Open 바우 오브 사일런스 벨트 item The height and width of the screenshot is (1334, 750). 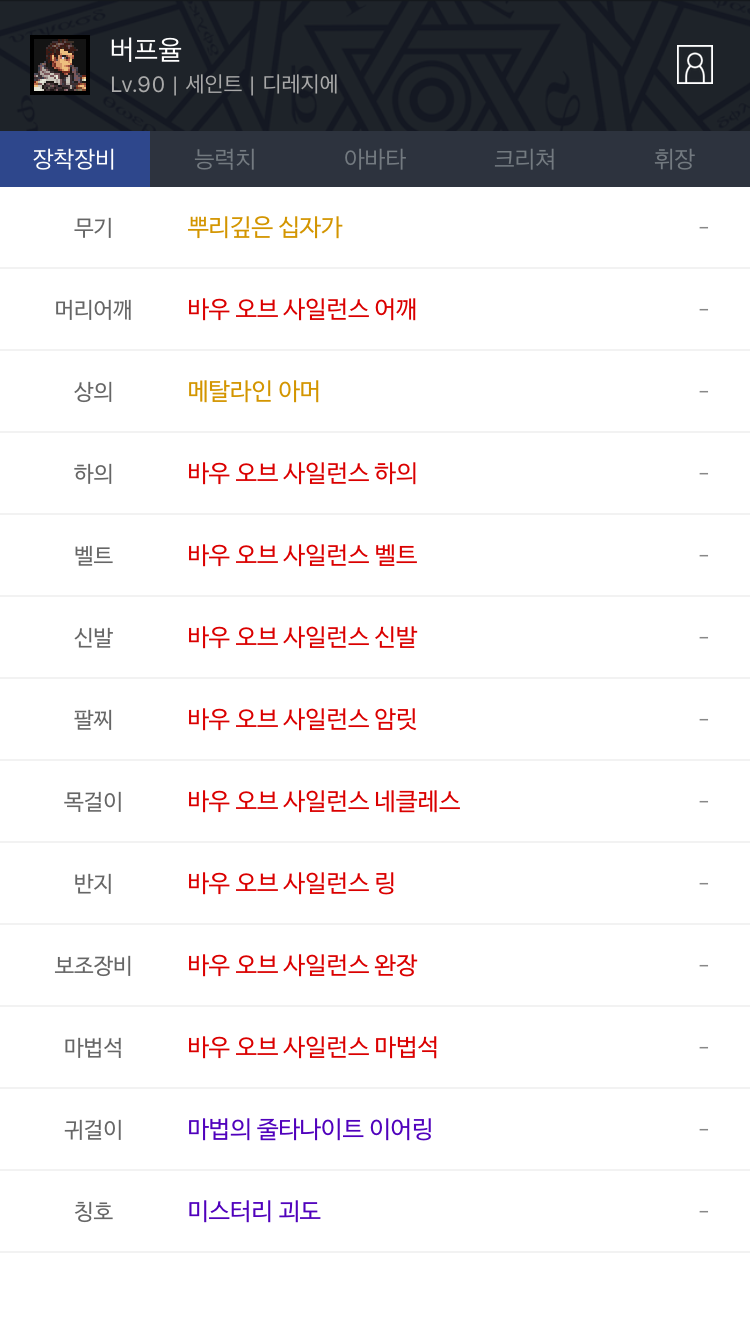(x=302, y=555)
